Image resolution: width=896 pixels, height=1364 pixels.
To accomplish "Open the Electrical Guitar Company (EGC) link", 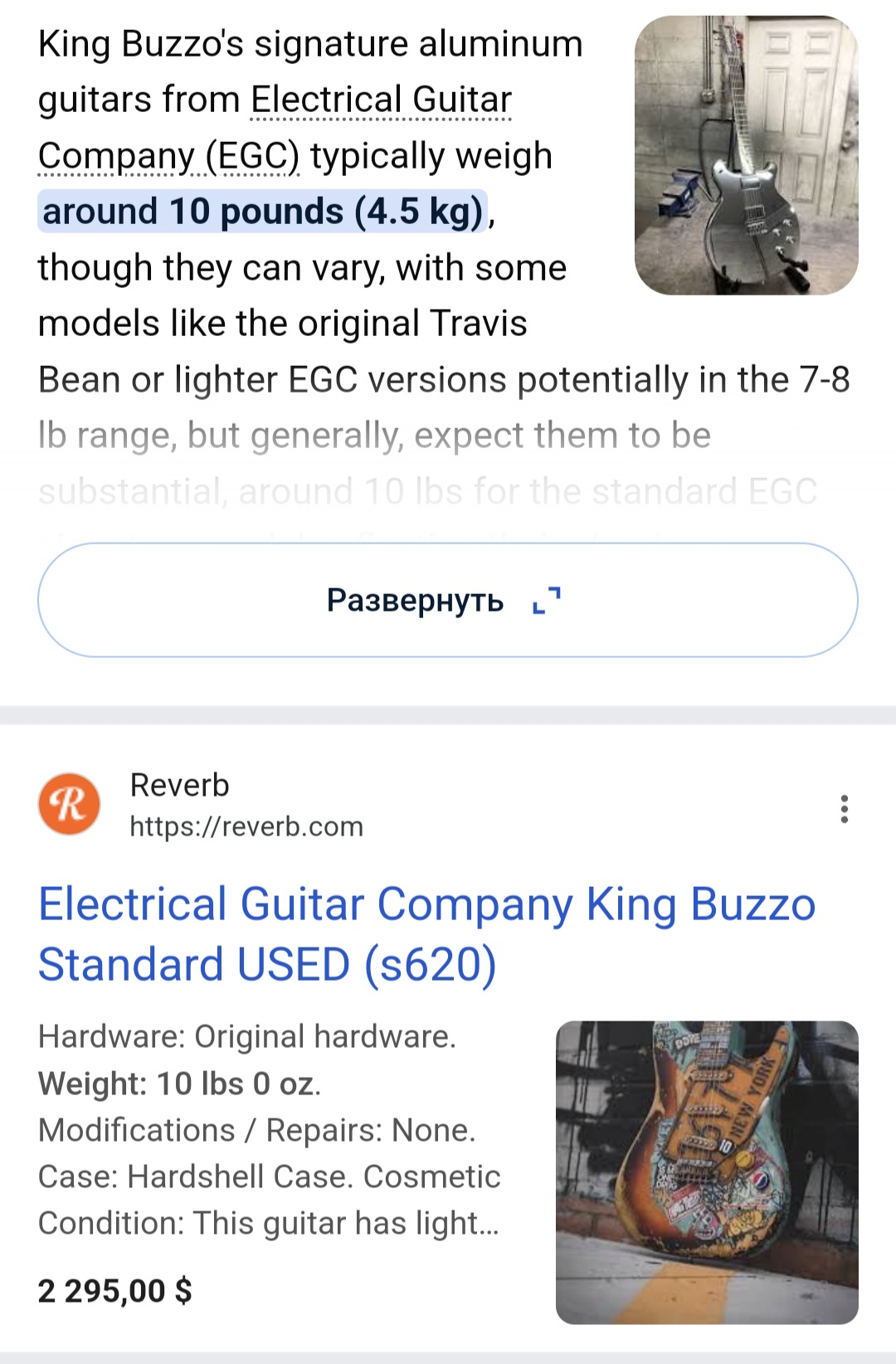I will (x=381, y=101).
